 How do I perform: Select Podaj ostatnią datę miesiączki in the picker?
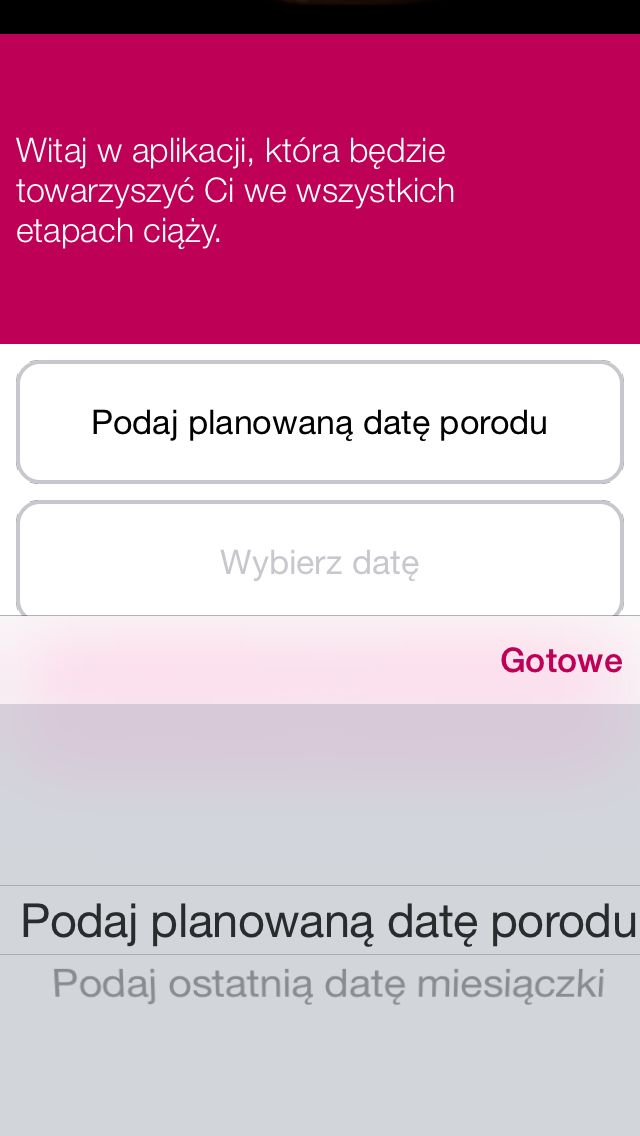tap(328, 983)
